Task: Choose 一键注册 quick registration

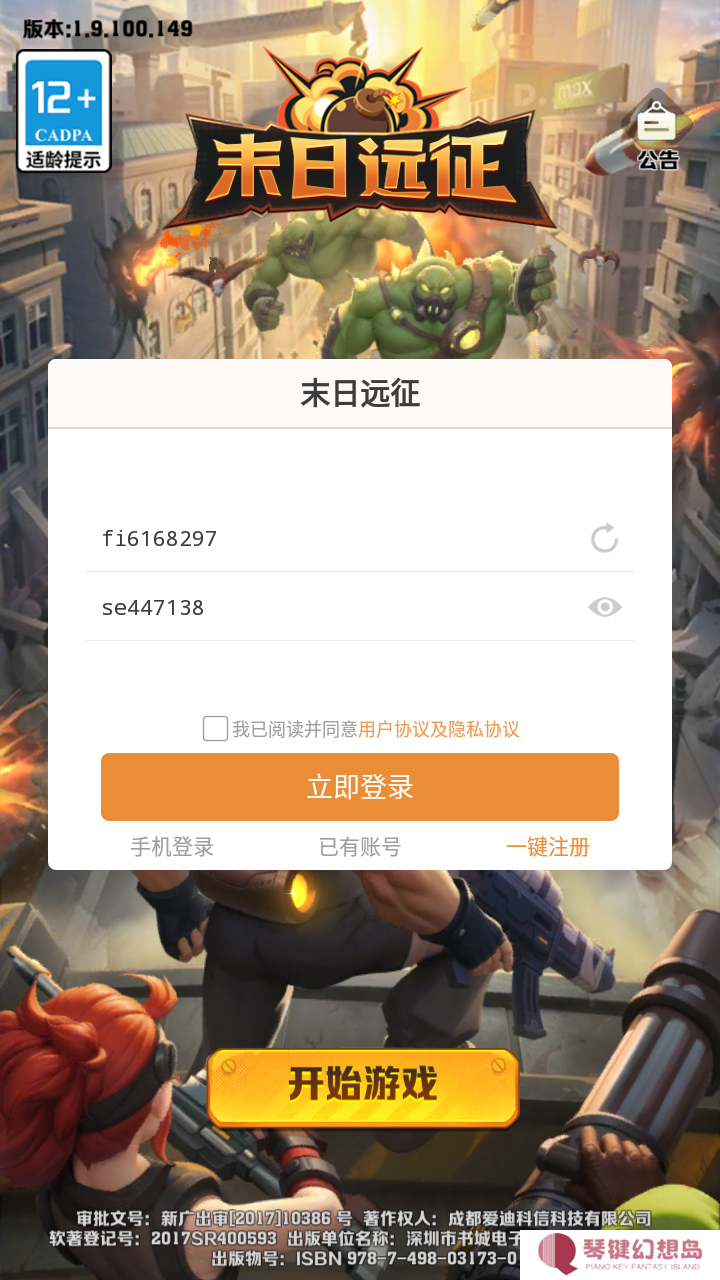Action: [x=547, y=847]
